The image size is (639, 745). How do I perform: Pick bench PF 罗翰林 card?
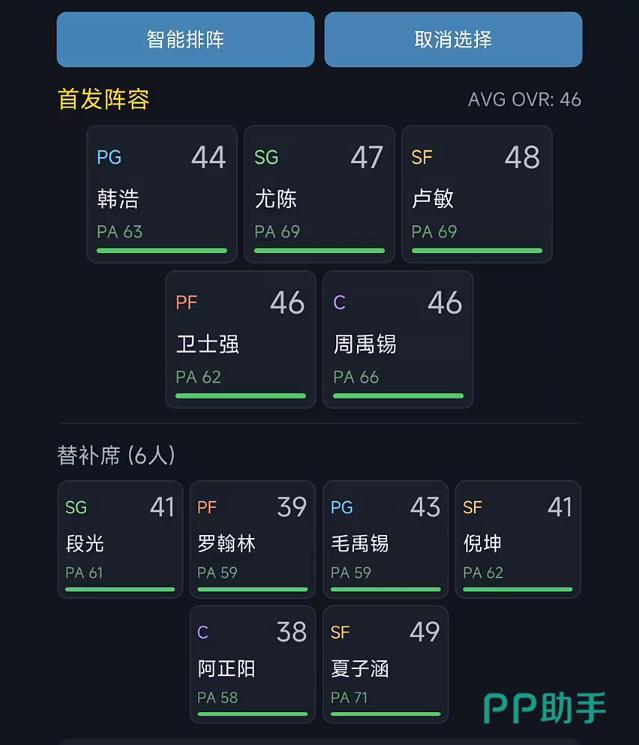[252, 539]
